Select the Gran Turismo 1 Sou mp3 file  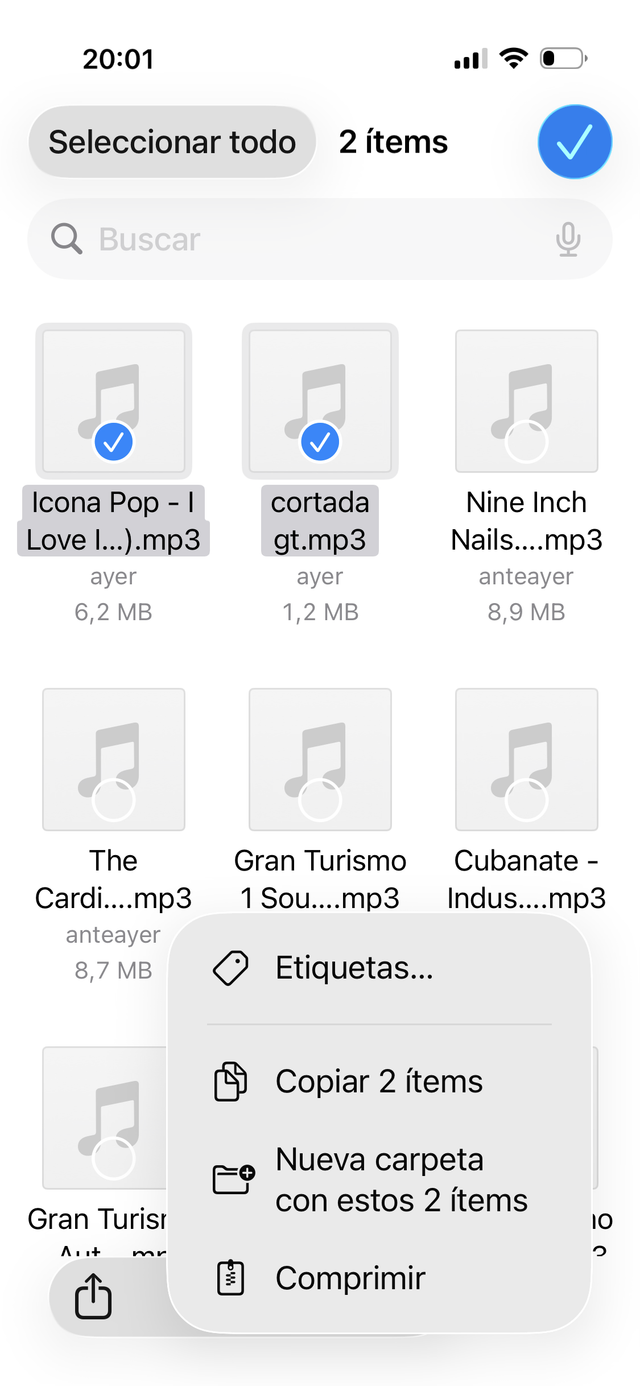click(320, 760)
